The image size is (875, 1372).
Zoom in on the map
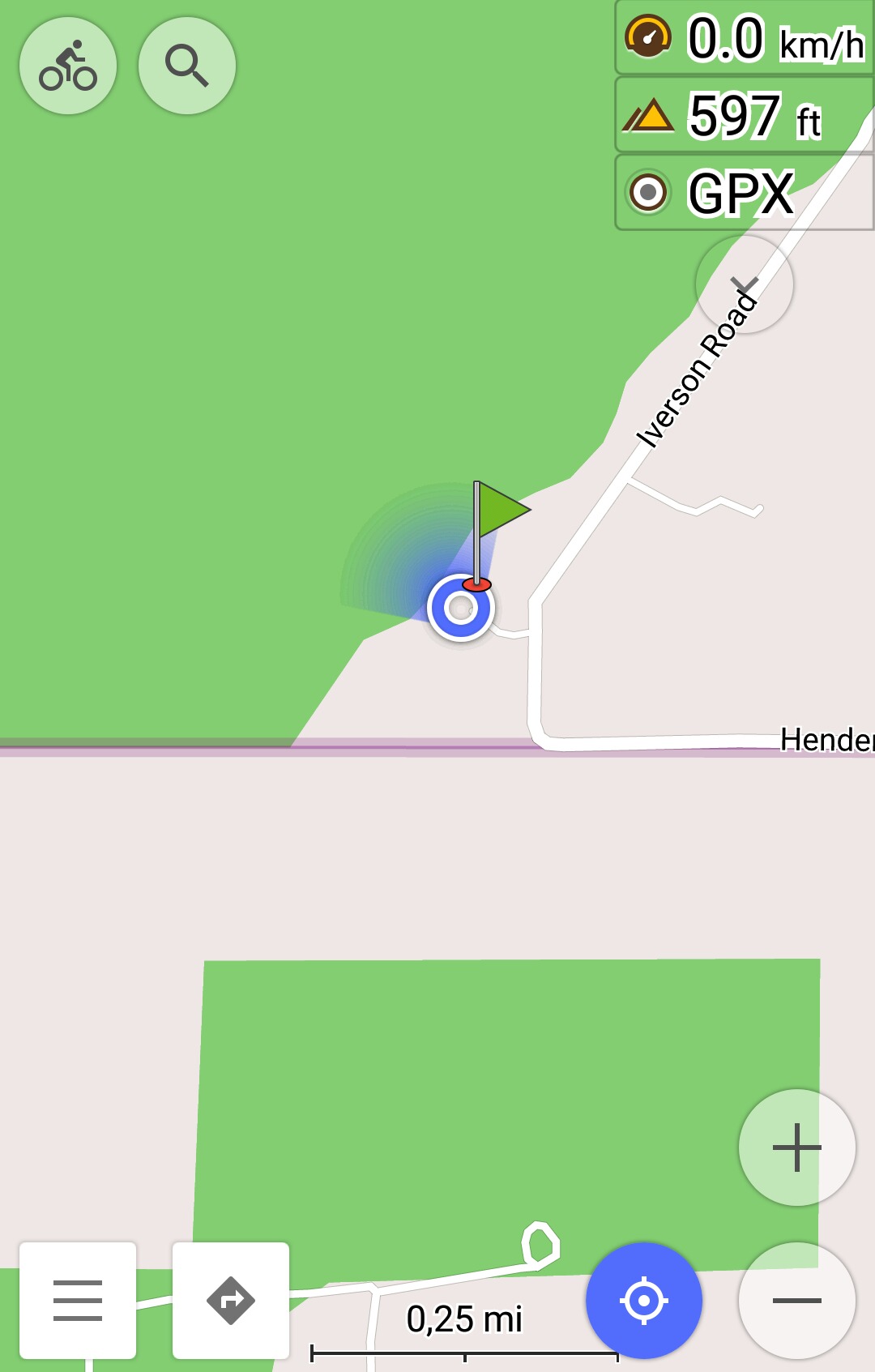[x=796, y=1148]
